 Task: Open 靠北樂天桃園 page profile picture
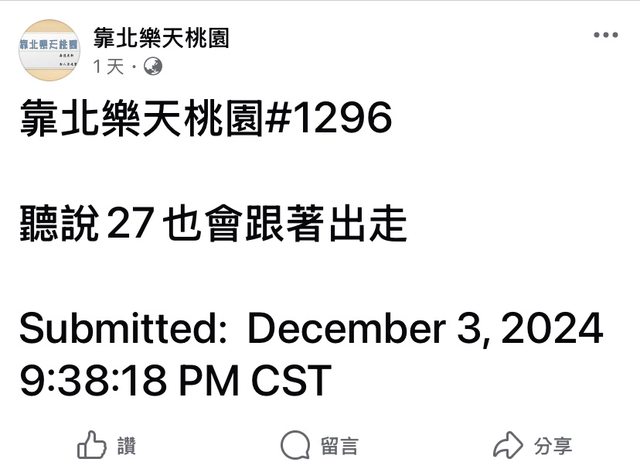pos(49,50)
